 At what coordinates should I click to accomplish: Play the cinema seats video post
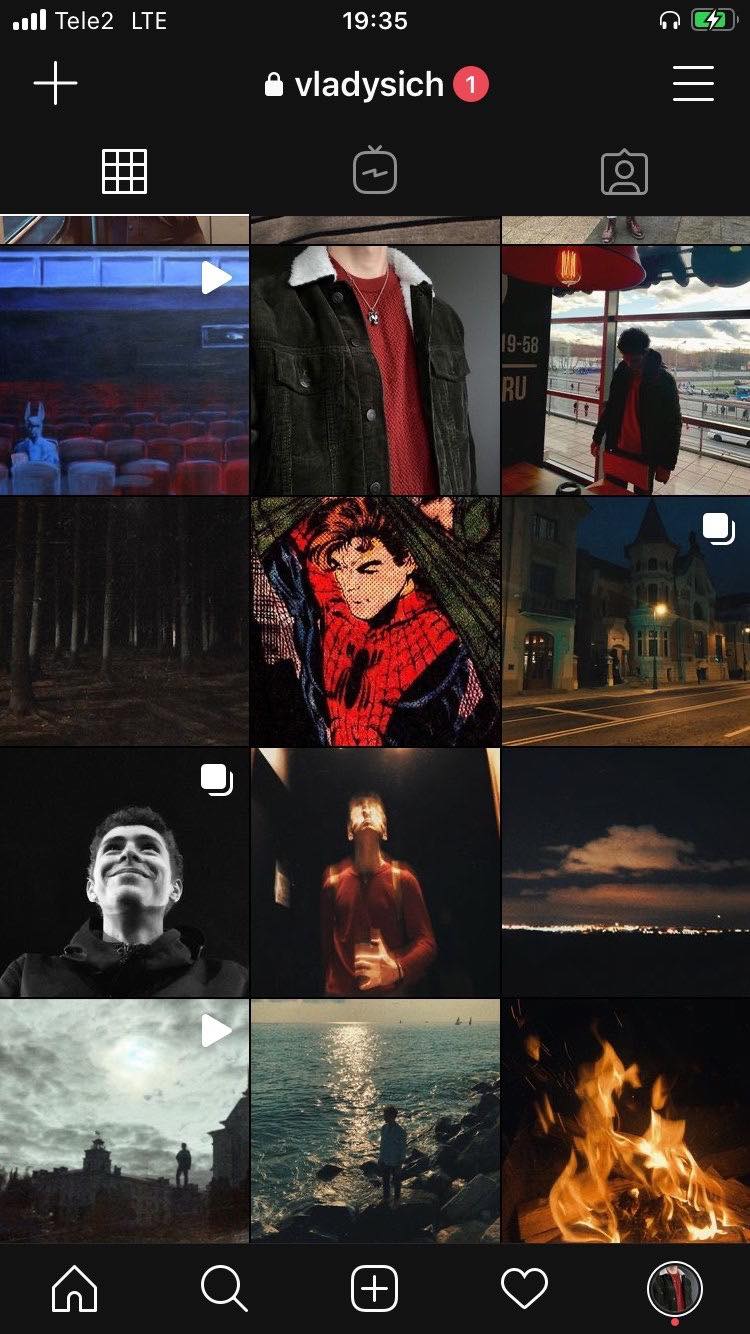click(x=124, y=370)
